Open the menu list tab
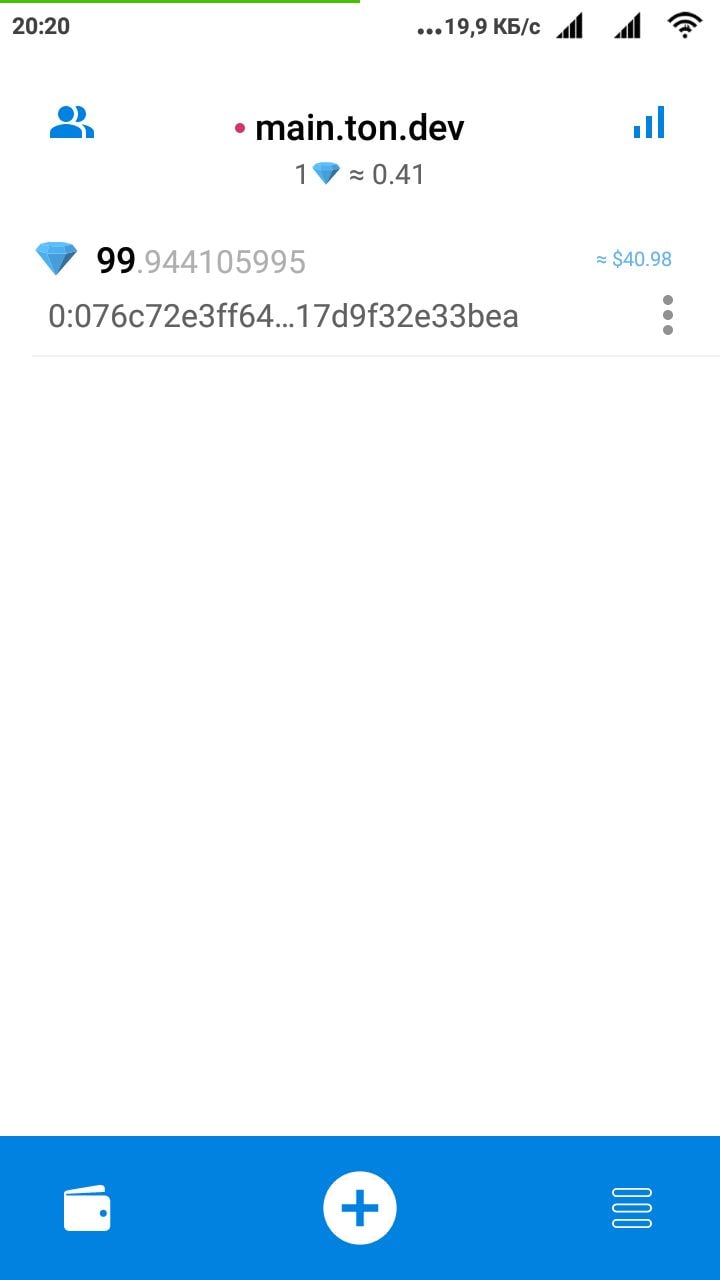Screen dimensions: 720x1280 631,1208
